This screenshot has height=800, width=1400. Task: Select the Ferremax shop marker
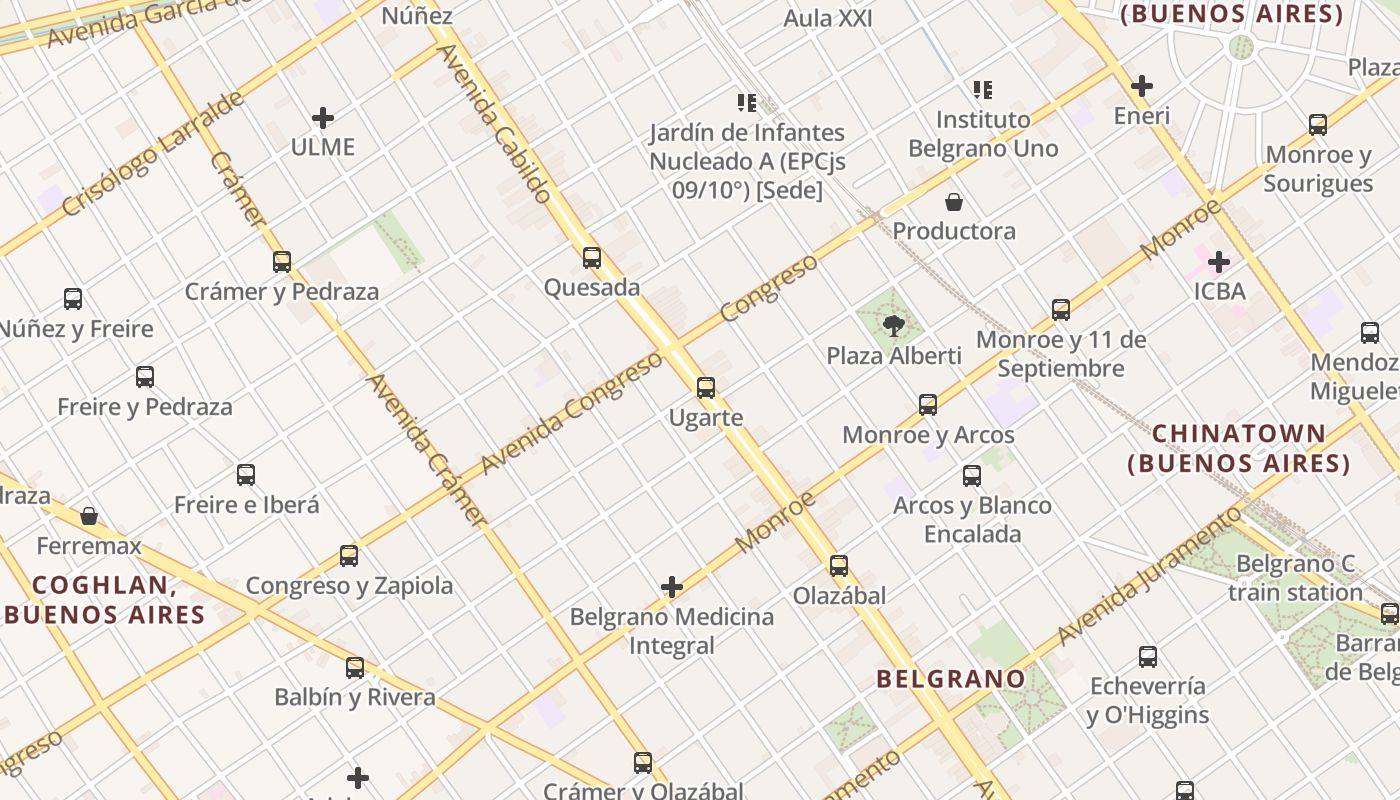tap(89, 516)
